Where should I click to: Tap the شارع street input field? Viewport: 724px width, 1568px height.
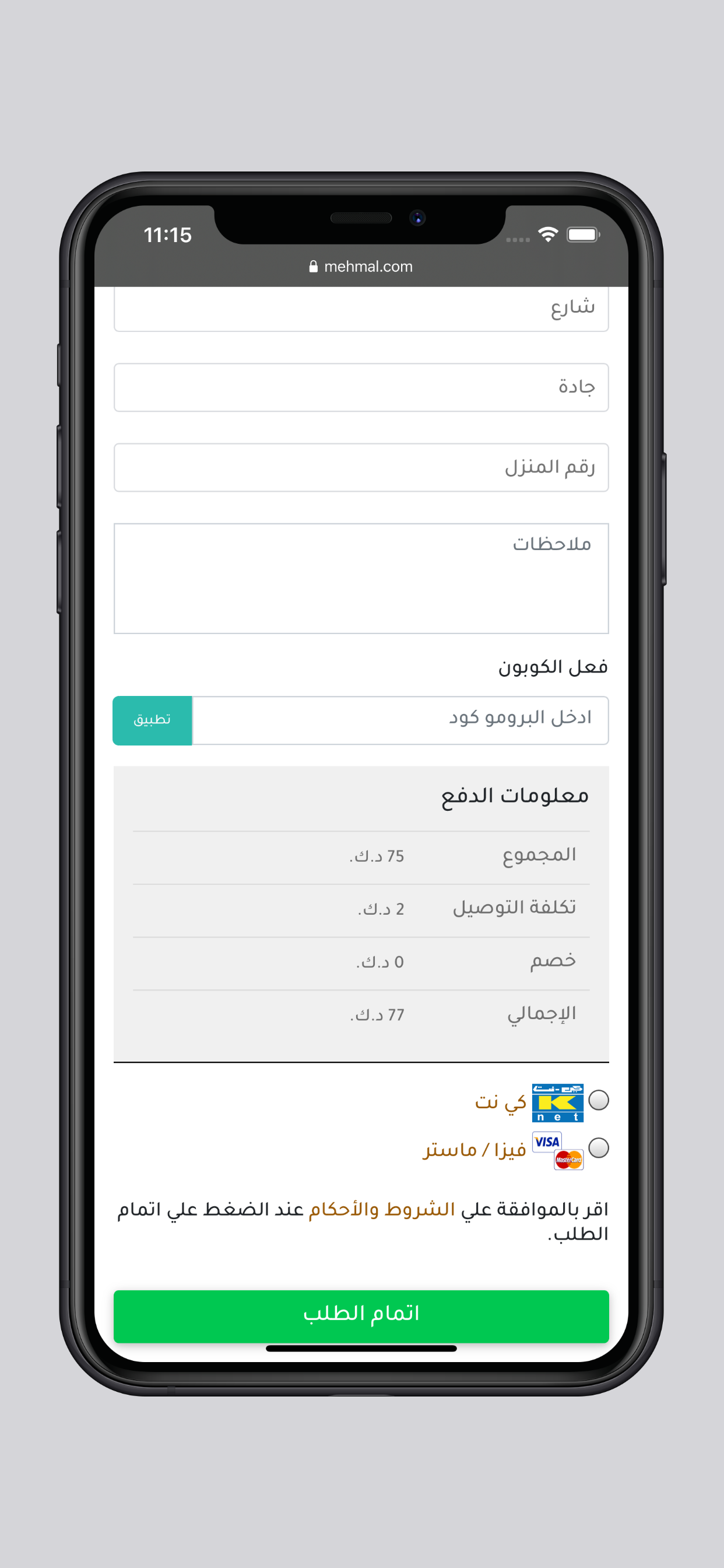(x=361, y=308)
